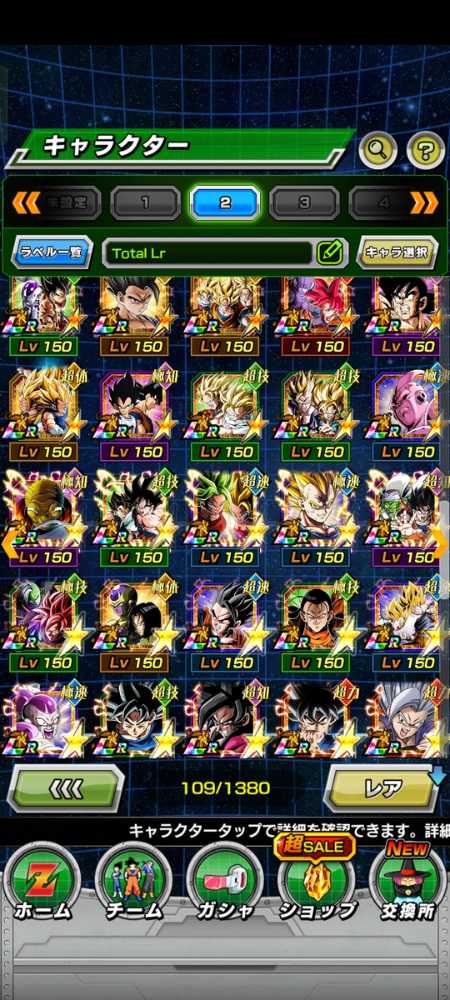Tap the left double-arrow for previous labels
Screen dimensions: 450x1000
(26, 203)
